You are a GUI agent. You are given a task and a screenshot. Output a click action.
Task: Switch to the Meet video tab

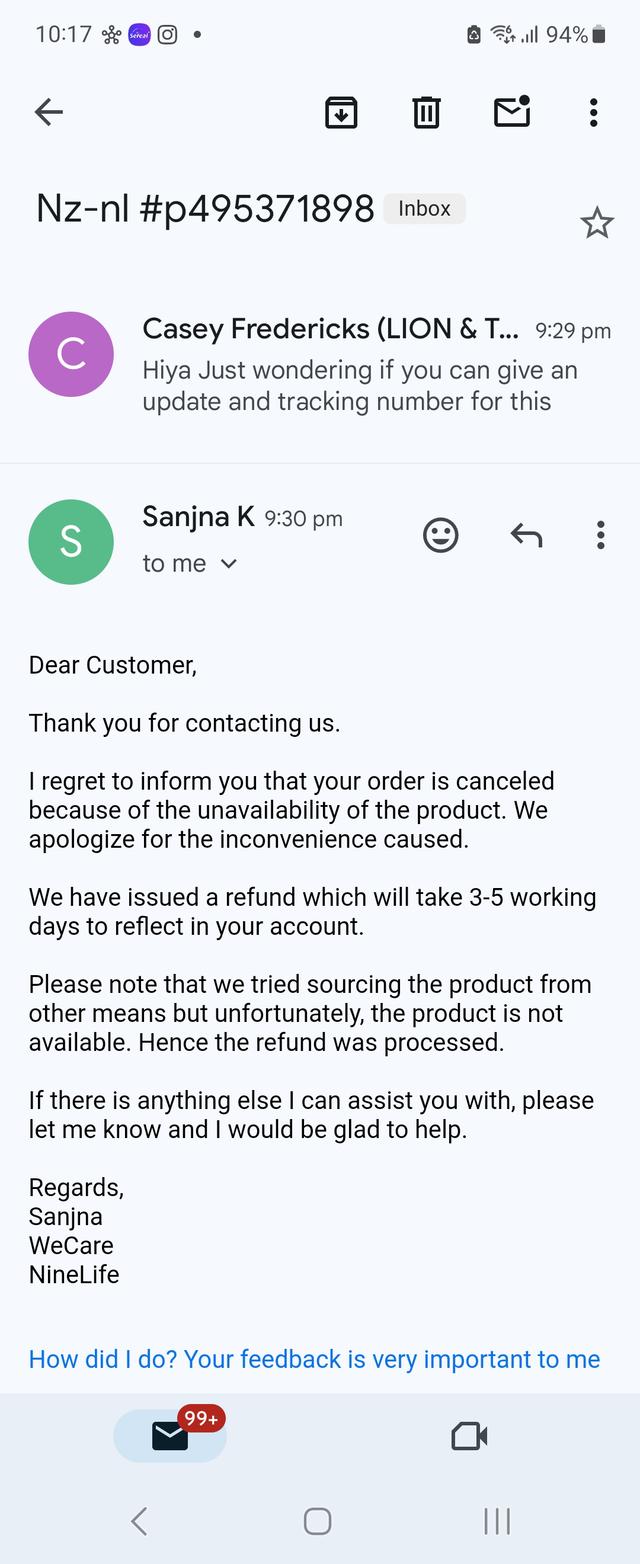pos(469,1436)
